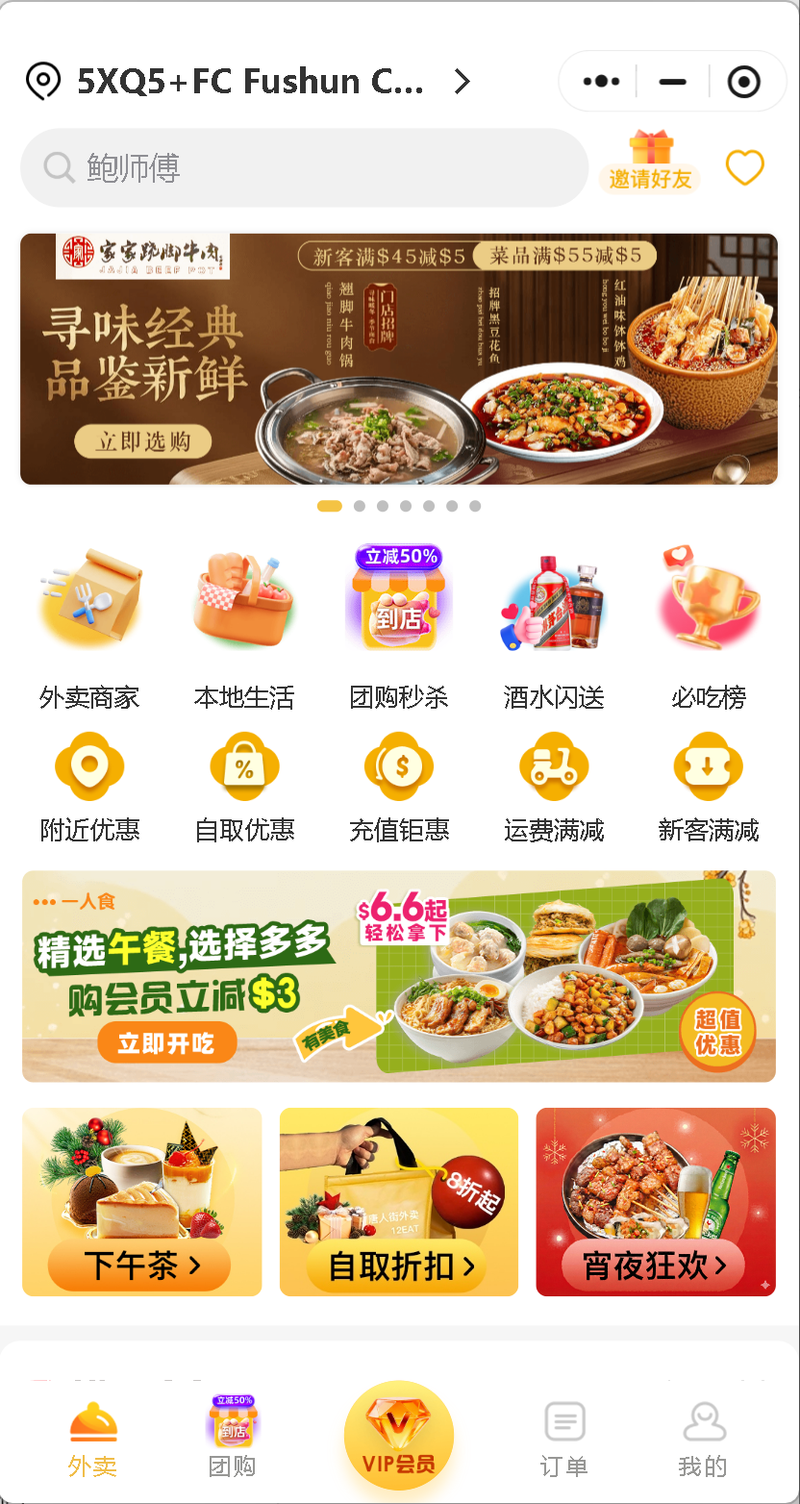Open the 精选午餐 lunch banner
Image resolution: width=800 pixels, height=1504 pixels.
(398, 976)
